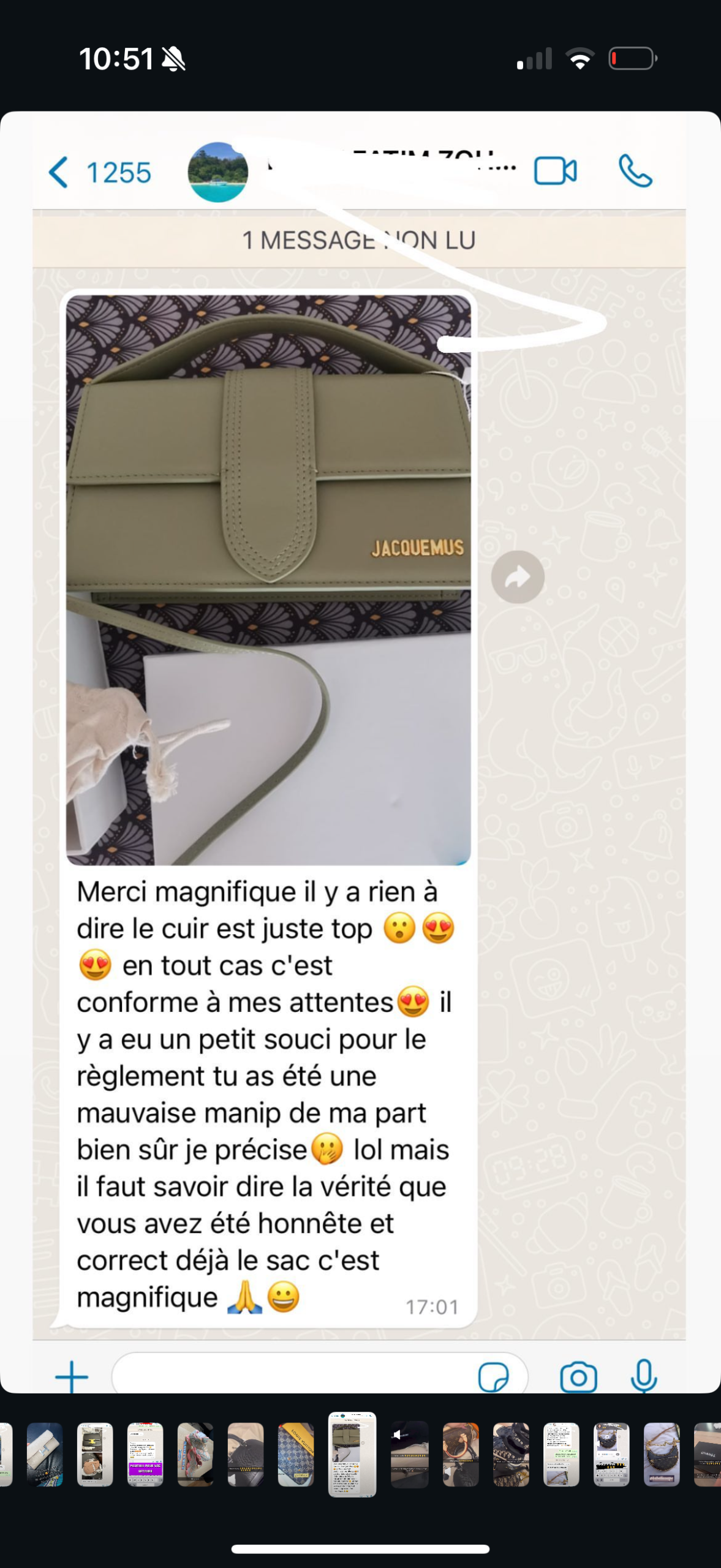Open the blue checkered Louis Vuitton thumbnail

click(x=296, y=1454)
